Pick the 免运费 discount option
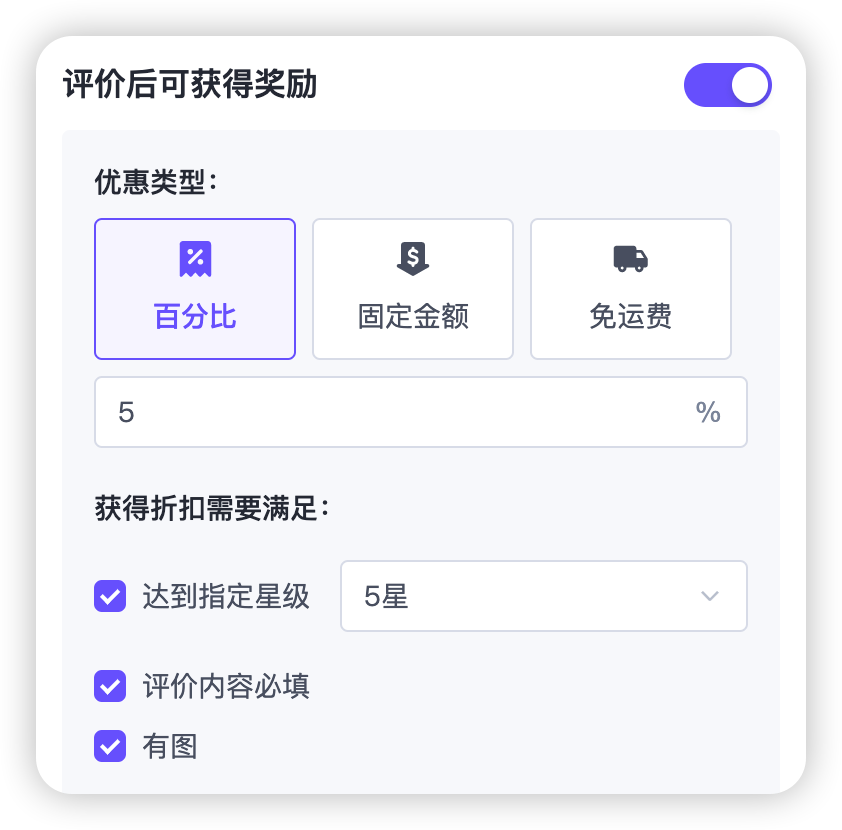 (630, 289)
